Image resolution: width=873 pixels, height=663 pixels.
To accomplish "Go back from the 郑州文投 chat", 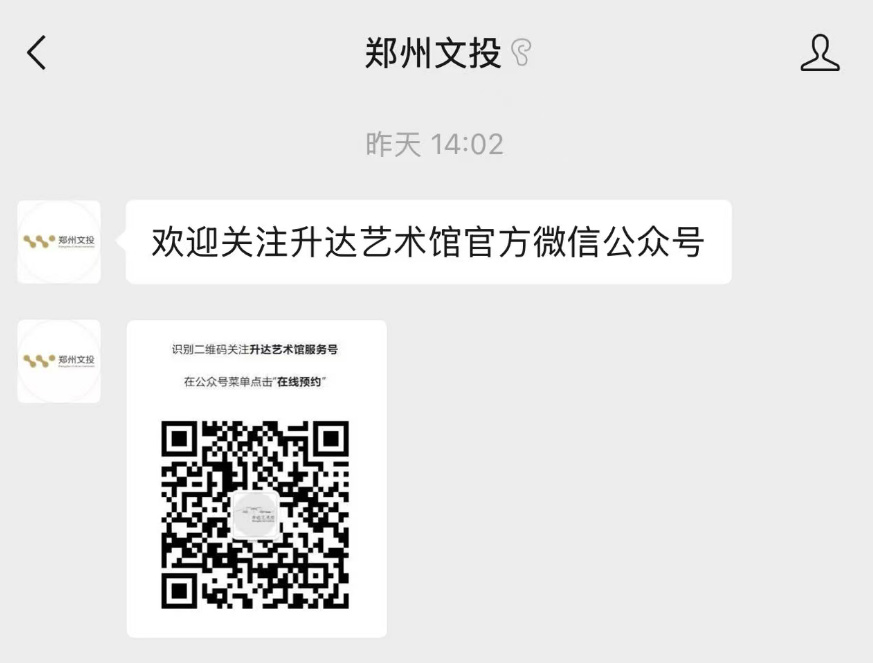I will tap(37, 53).
